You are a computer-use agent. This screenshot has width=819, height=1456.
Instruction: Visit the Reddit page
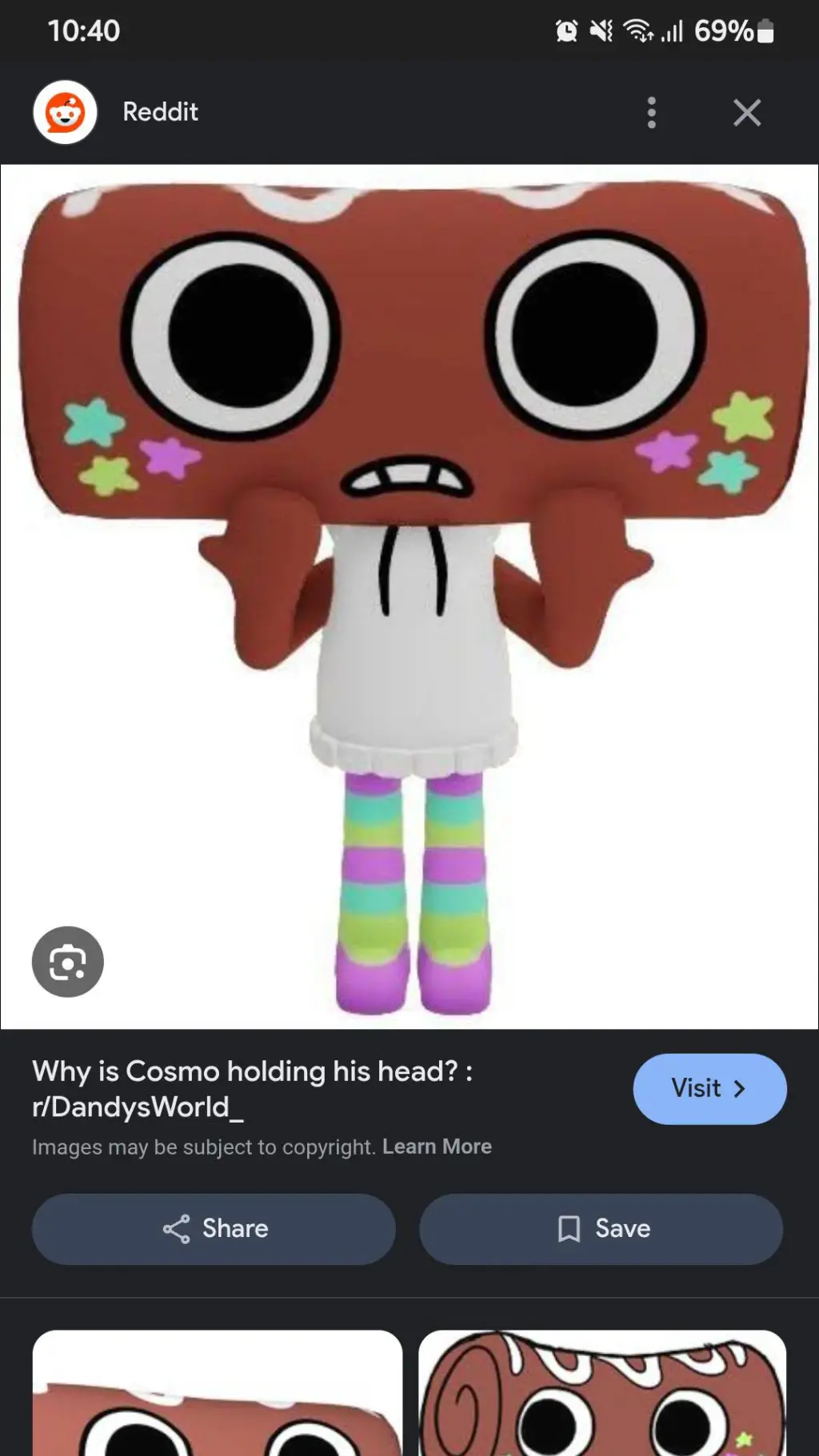coord(709,1088)
